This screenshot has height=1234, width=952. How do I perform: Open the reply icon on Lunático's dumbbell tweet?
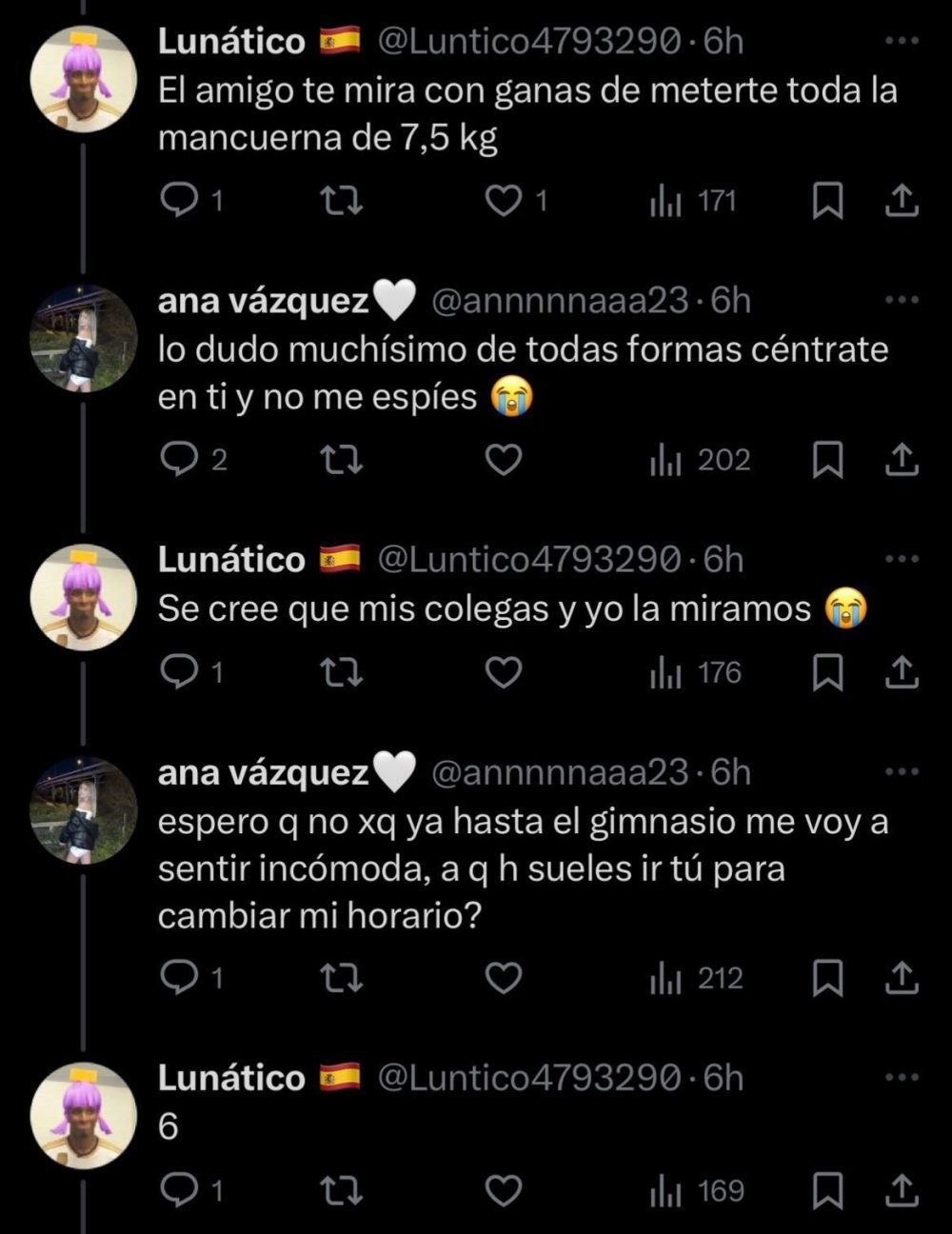point(182,199)
